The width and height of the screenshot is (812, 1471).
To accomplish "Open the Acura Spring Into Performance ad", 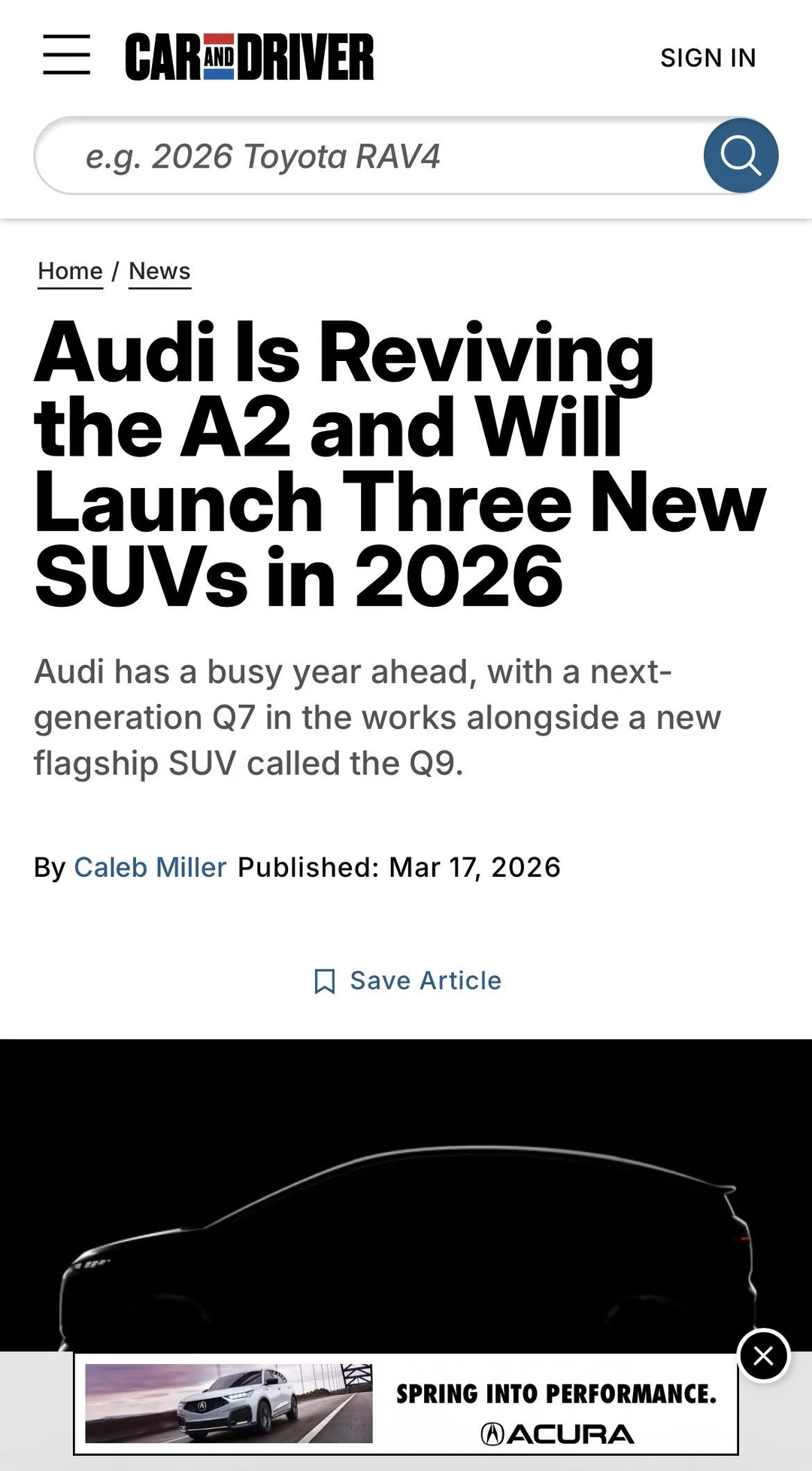I will pyautogui.click(x=406, y=1403).
